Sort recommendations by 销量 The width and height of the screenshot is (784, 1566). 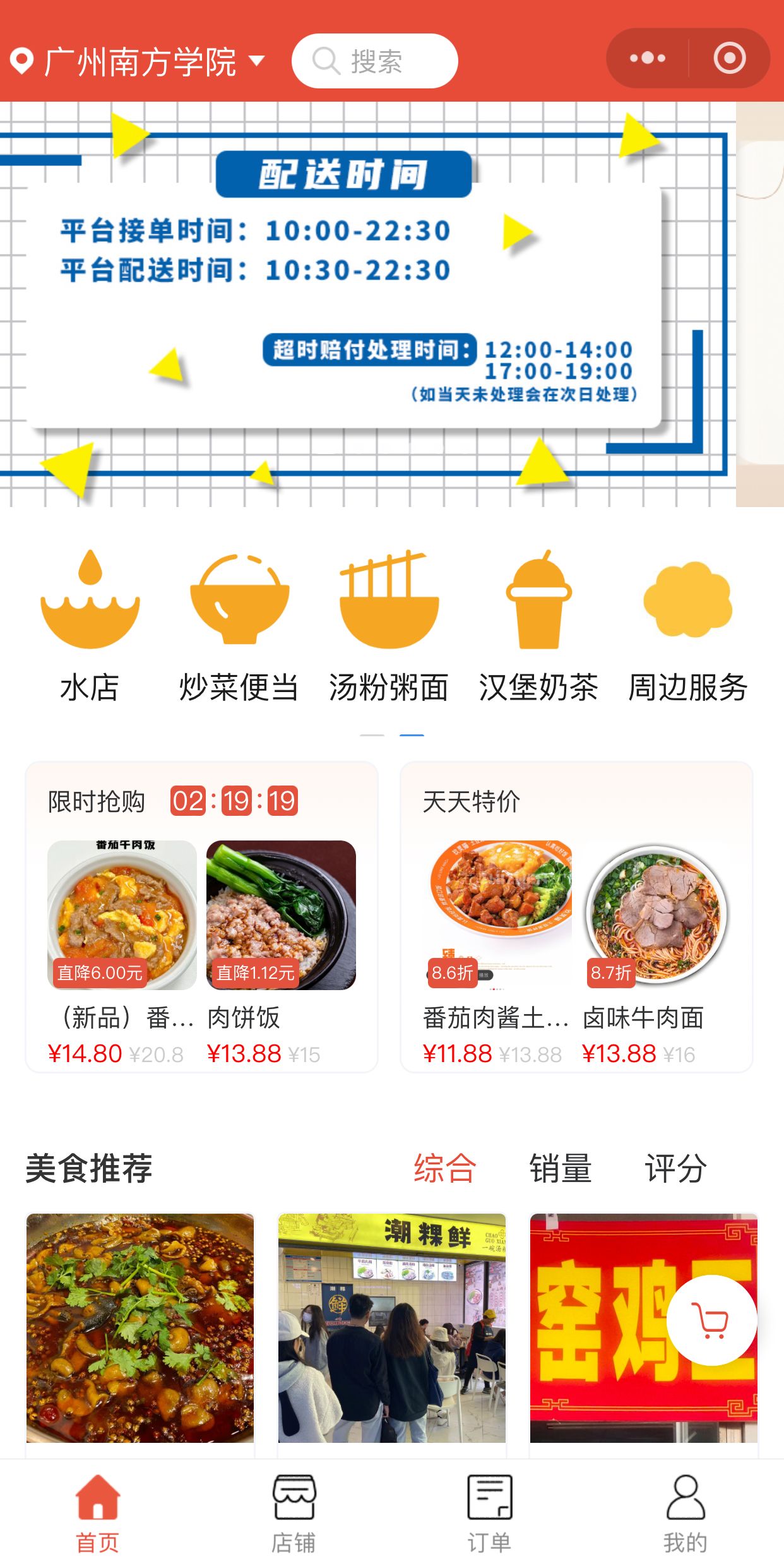coord(561,1168)
